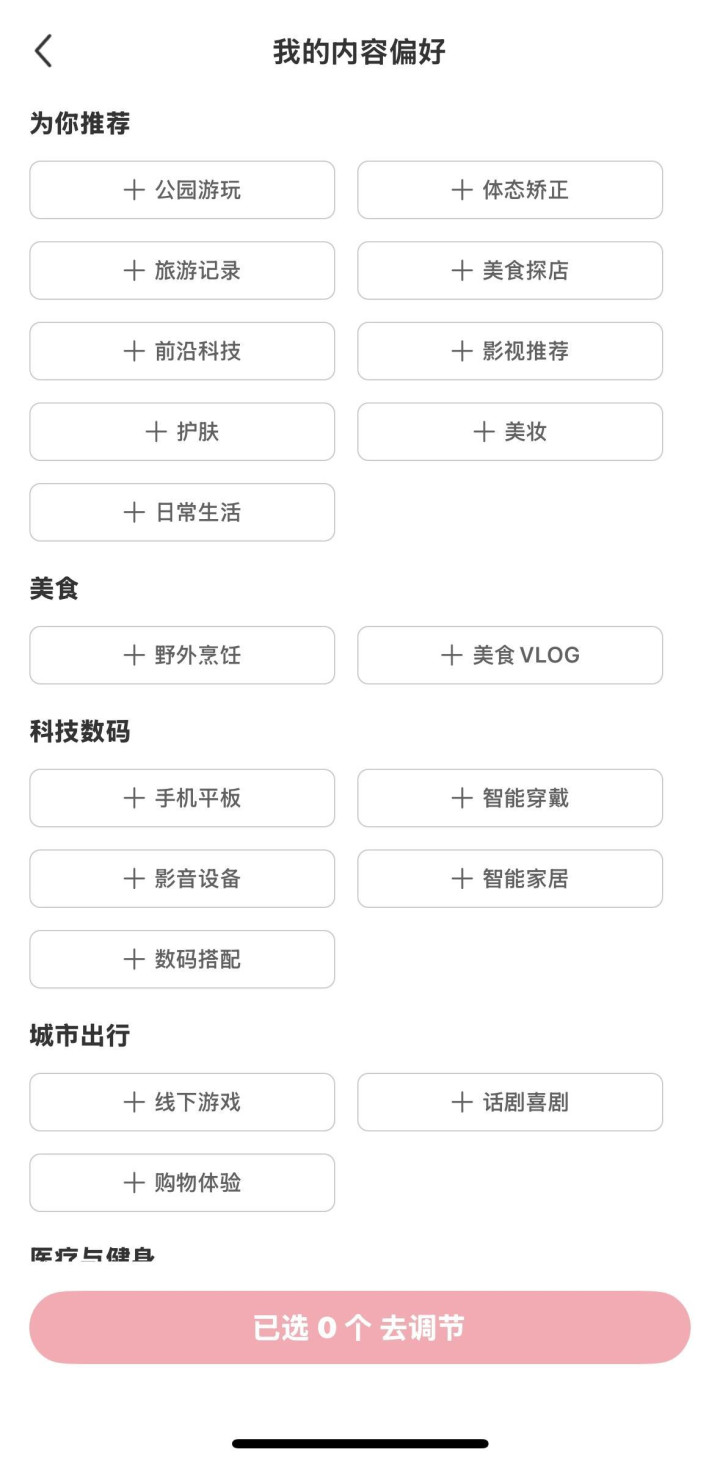
Task: Add the 公园游玩 interest chip
Action: pos(182,190)
